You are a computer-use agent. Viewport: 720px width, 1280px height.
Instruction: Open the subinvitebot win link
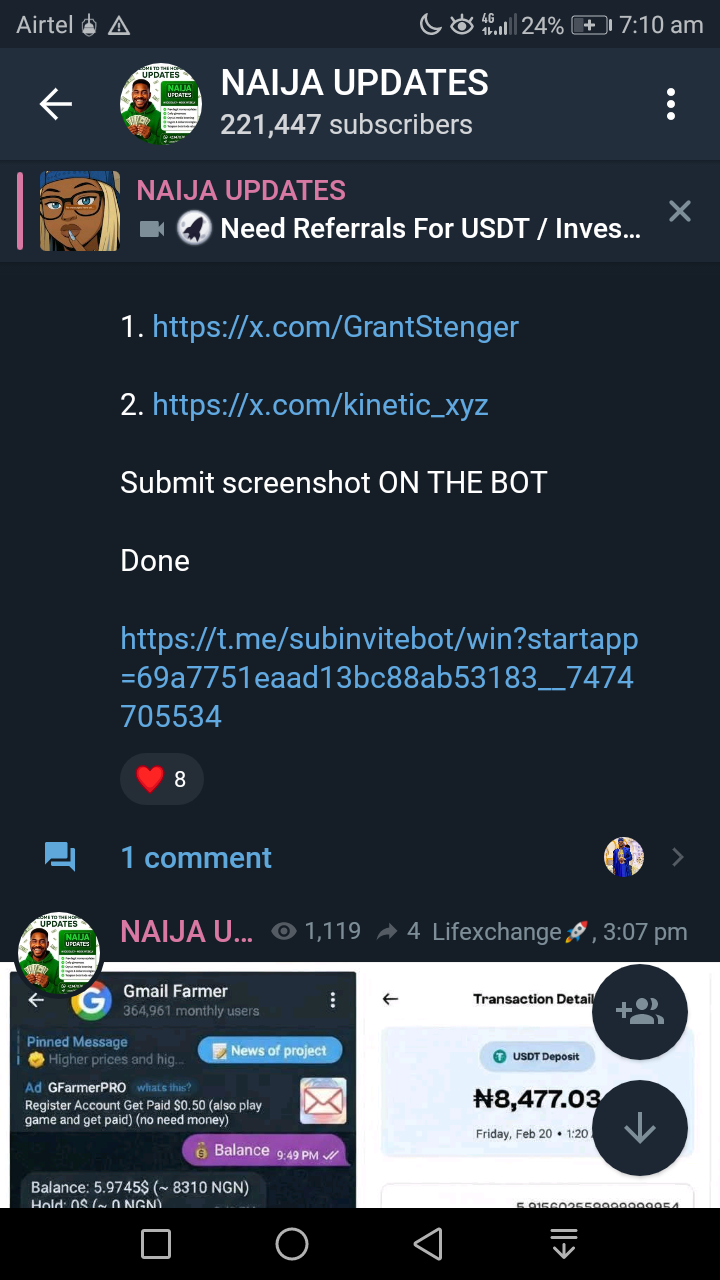coord(378,677)
